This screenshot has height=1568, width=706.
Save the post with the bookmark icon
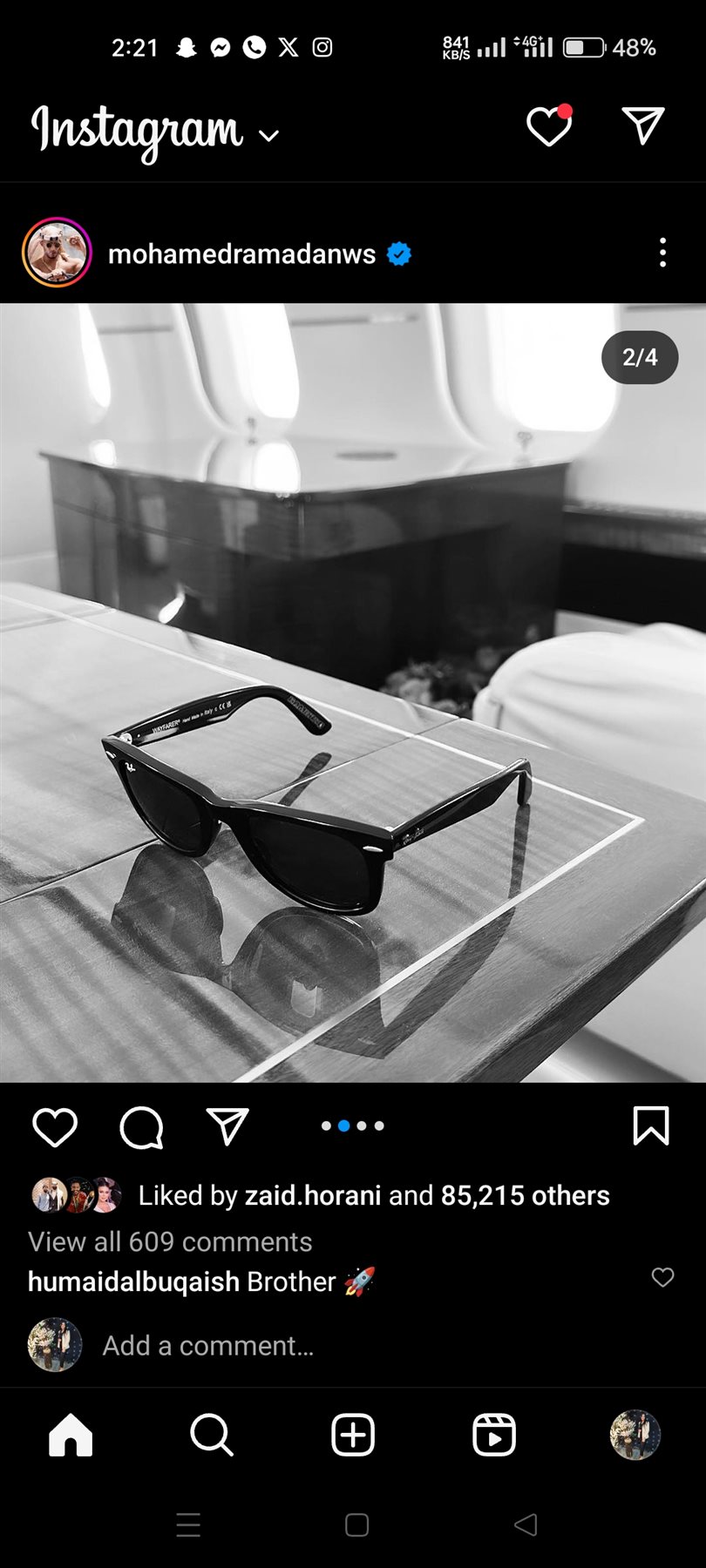pos(650,1125)
